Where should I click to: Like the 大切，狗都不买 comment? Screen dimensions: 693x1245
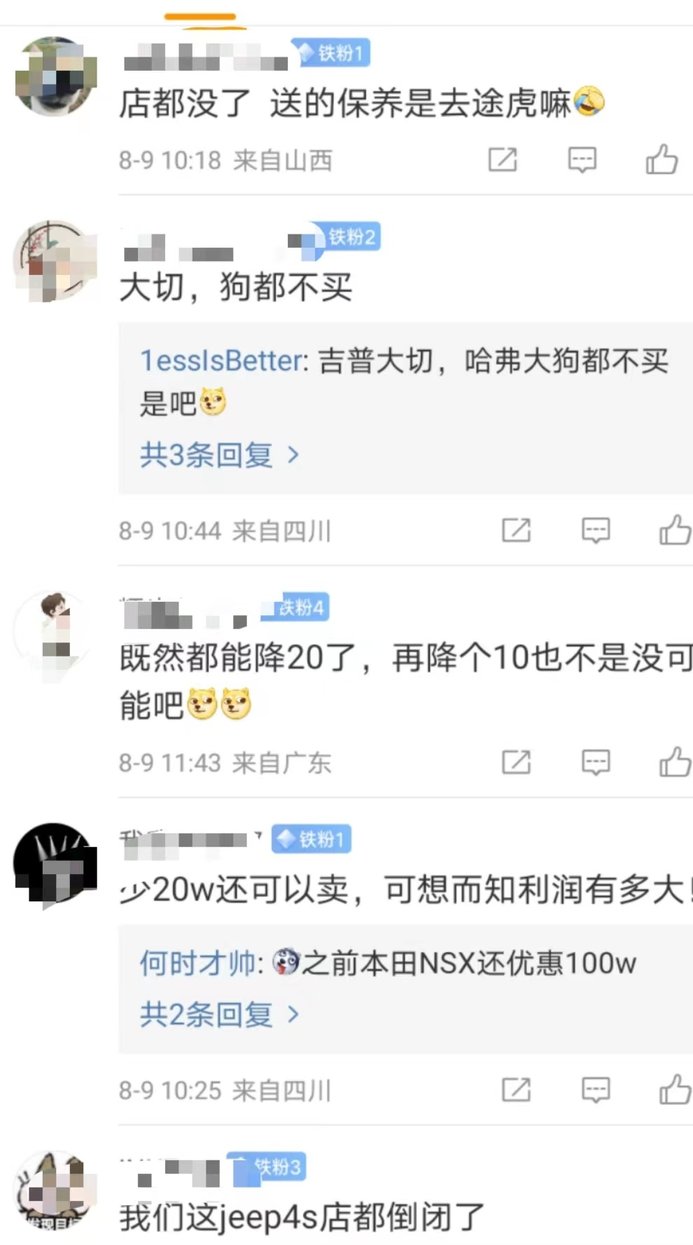click(675, 529)
